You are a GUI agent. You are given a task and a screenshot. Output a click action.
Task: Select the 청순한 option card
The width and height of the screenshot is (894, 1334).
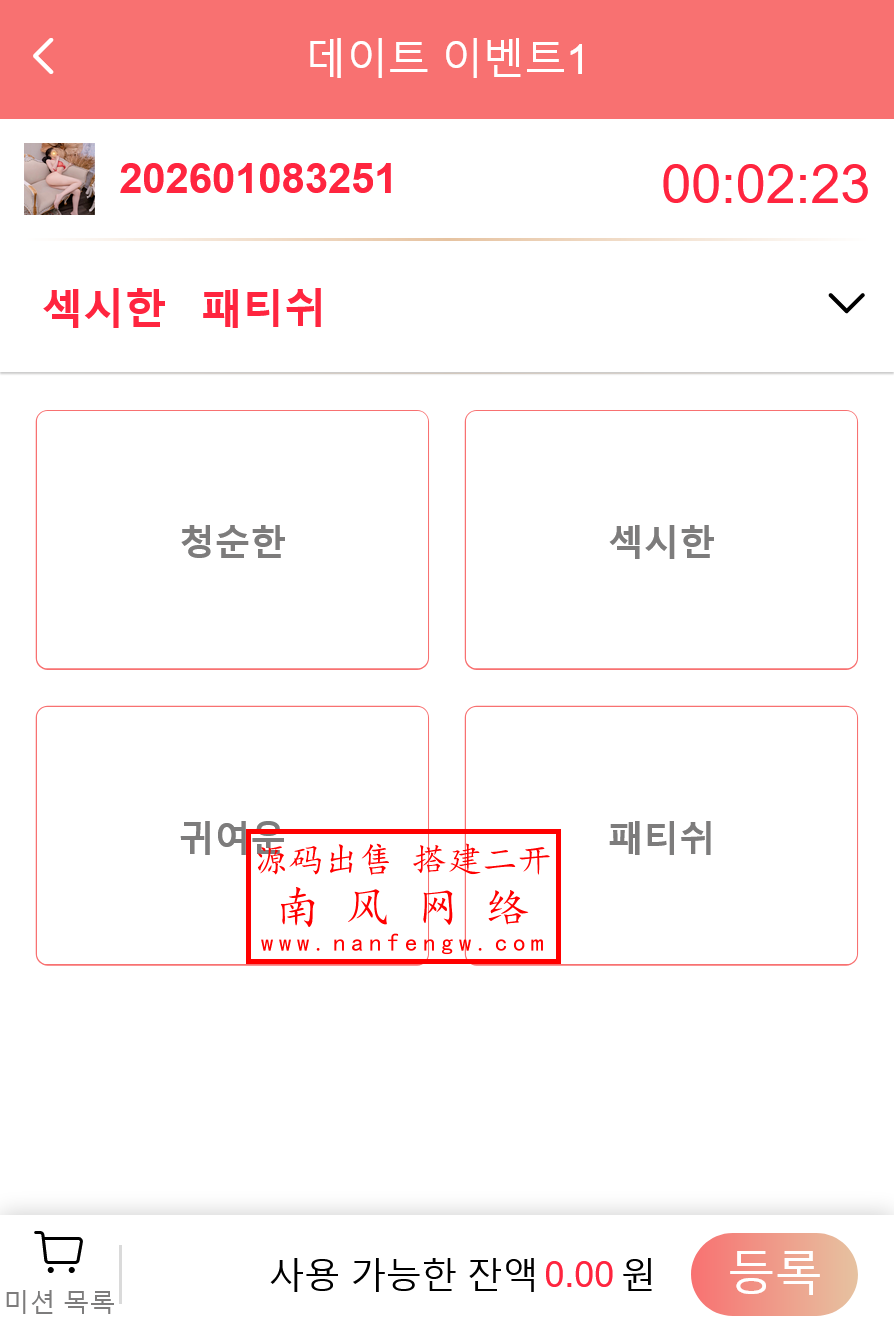coord(232,539)
